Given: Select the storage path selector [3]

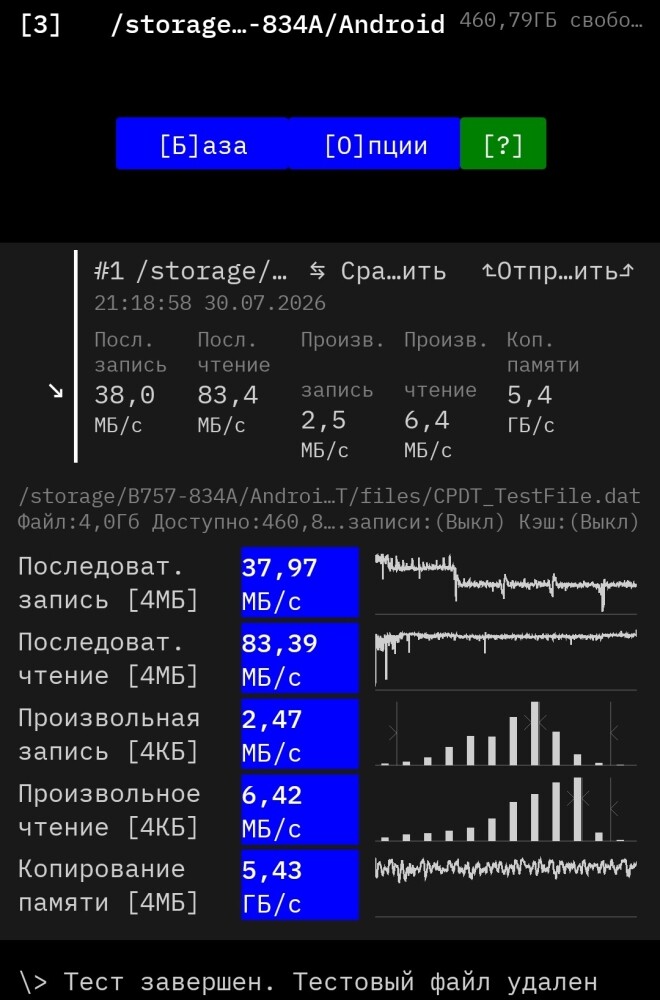Looking at the screenshot, I should coord(233,25).
